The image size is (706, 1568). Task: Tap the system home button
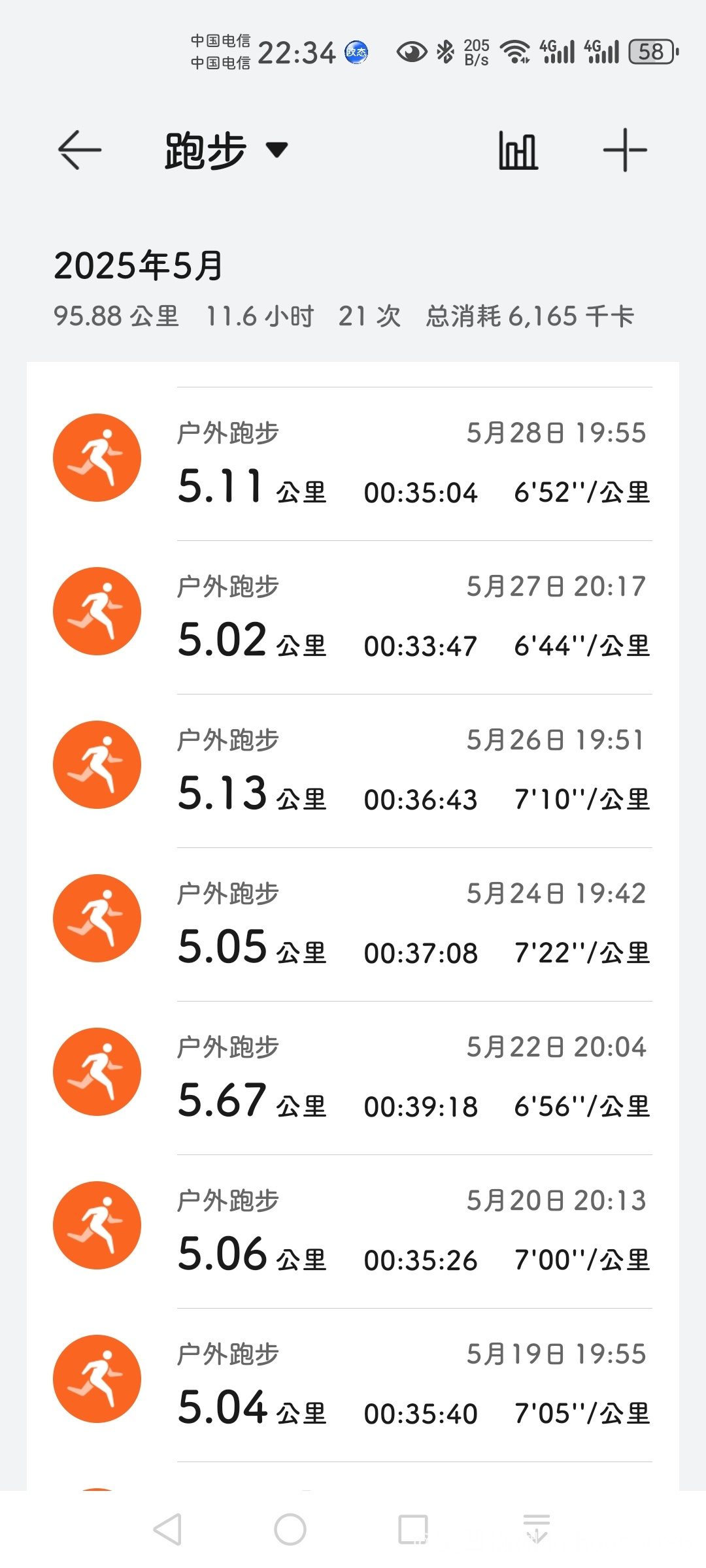click(x=290, y=1529)
